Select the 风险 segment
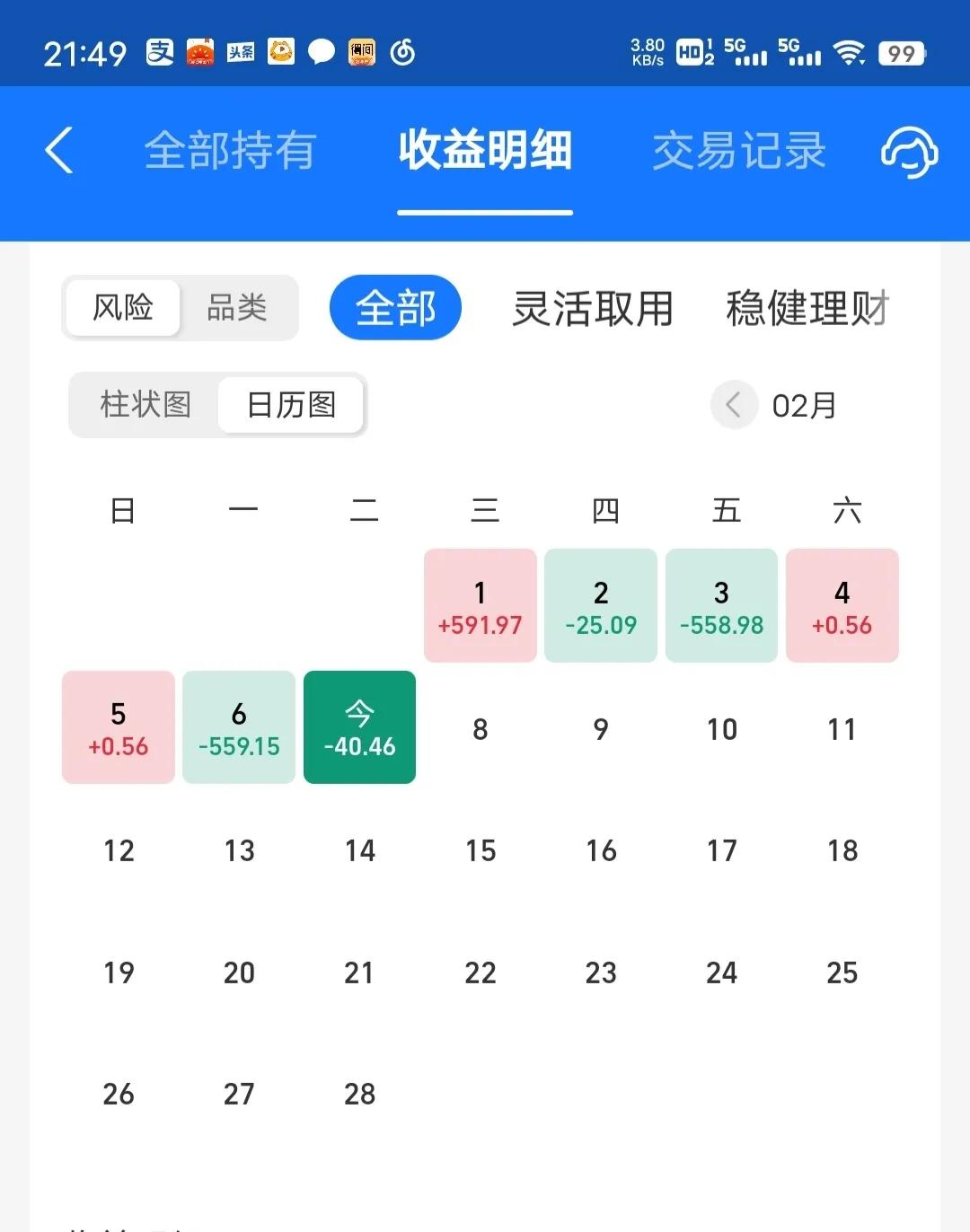The image size is (970, 1232). [x=123, y=308]
